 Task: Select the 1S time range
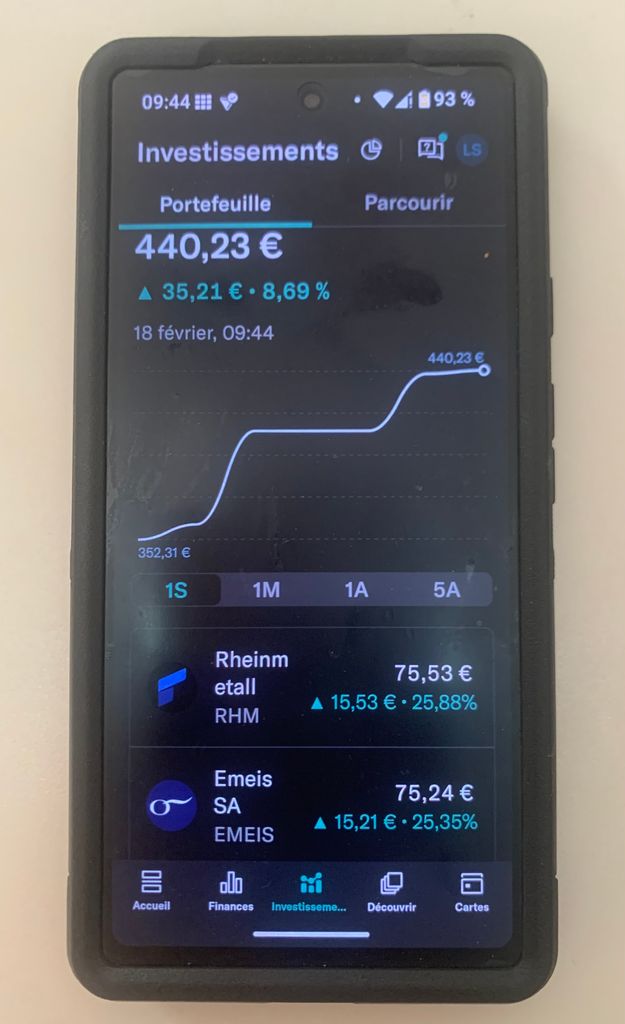pos(176,590)
